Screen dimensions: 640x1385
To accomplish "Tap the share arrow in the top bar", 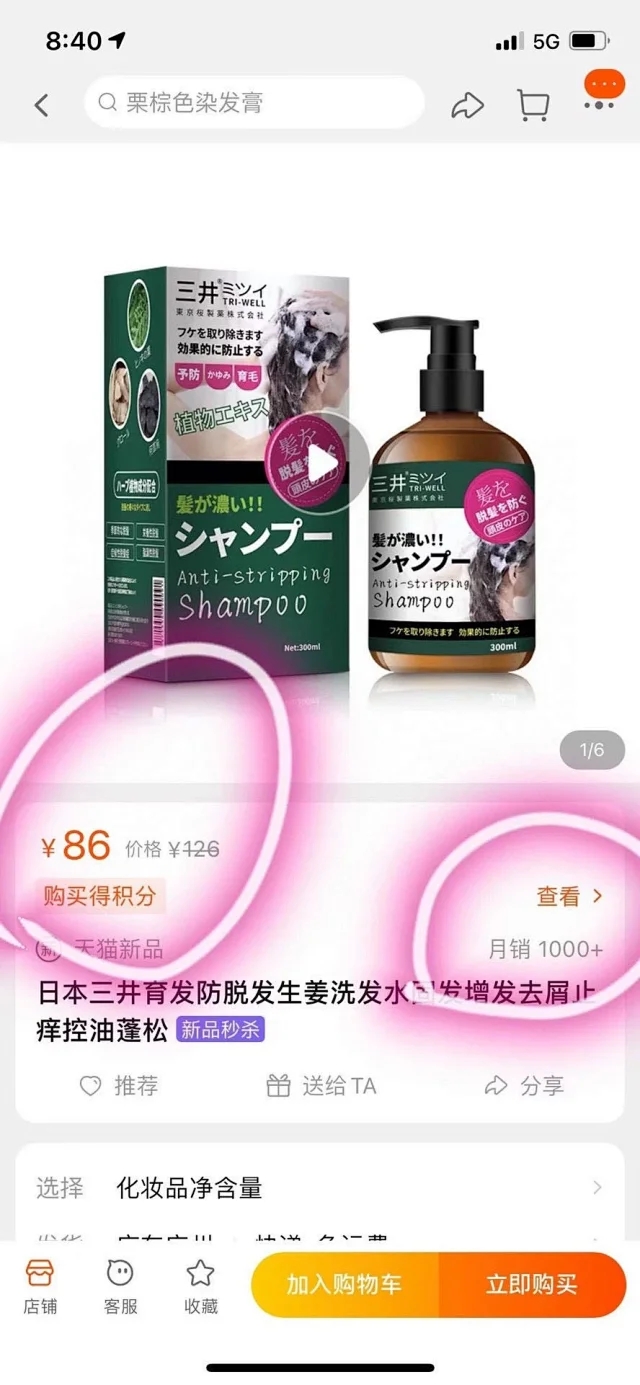I will [467, 104].
